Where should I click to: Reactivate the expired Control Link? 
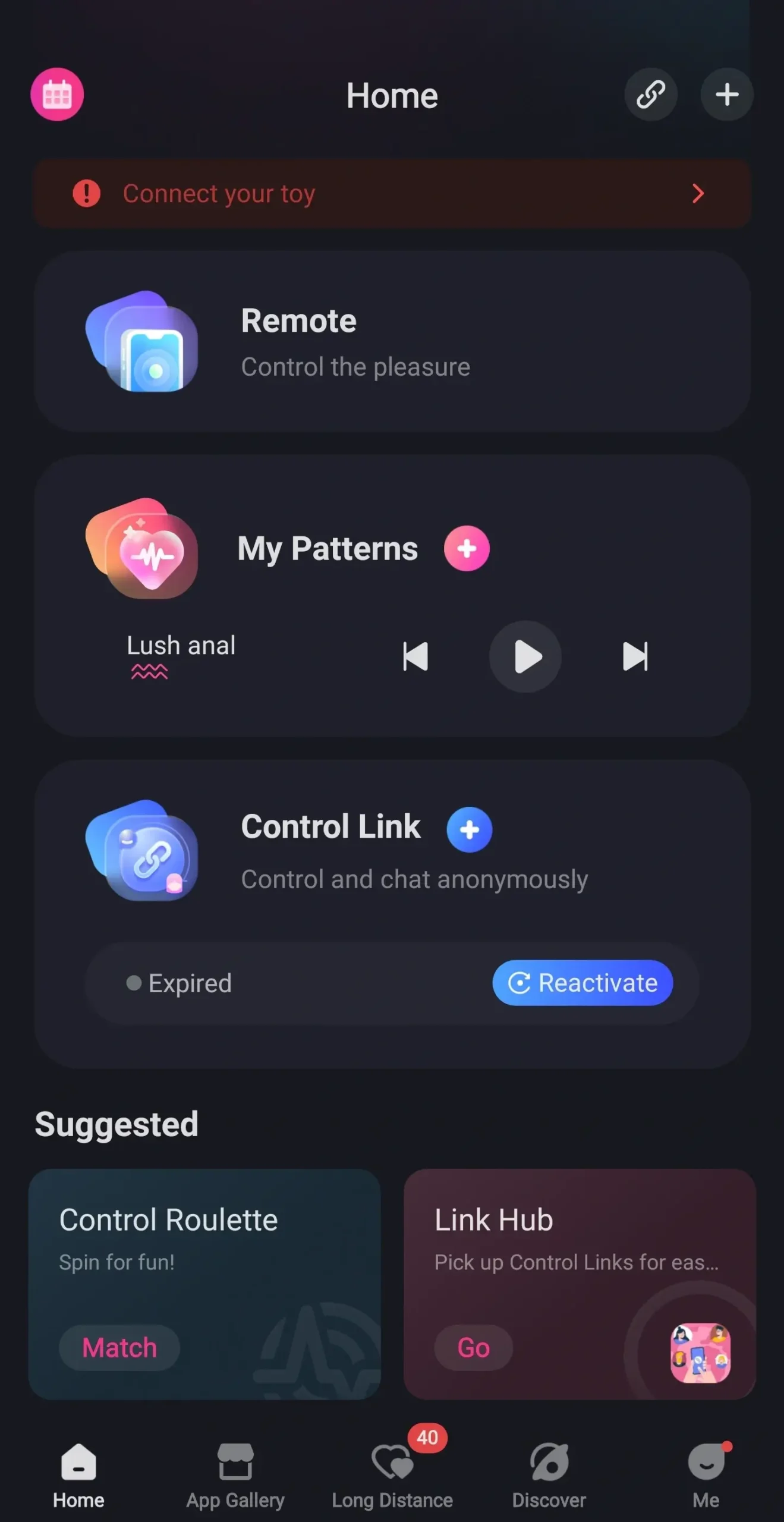(583, 983)
